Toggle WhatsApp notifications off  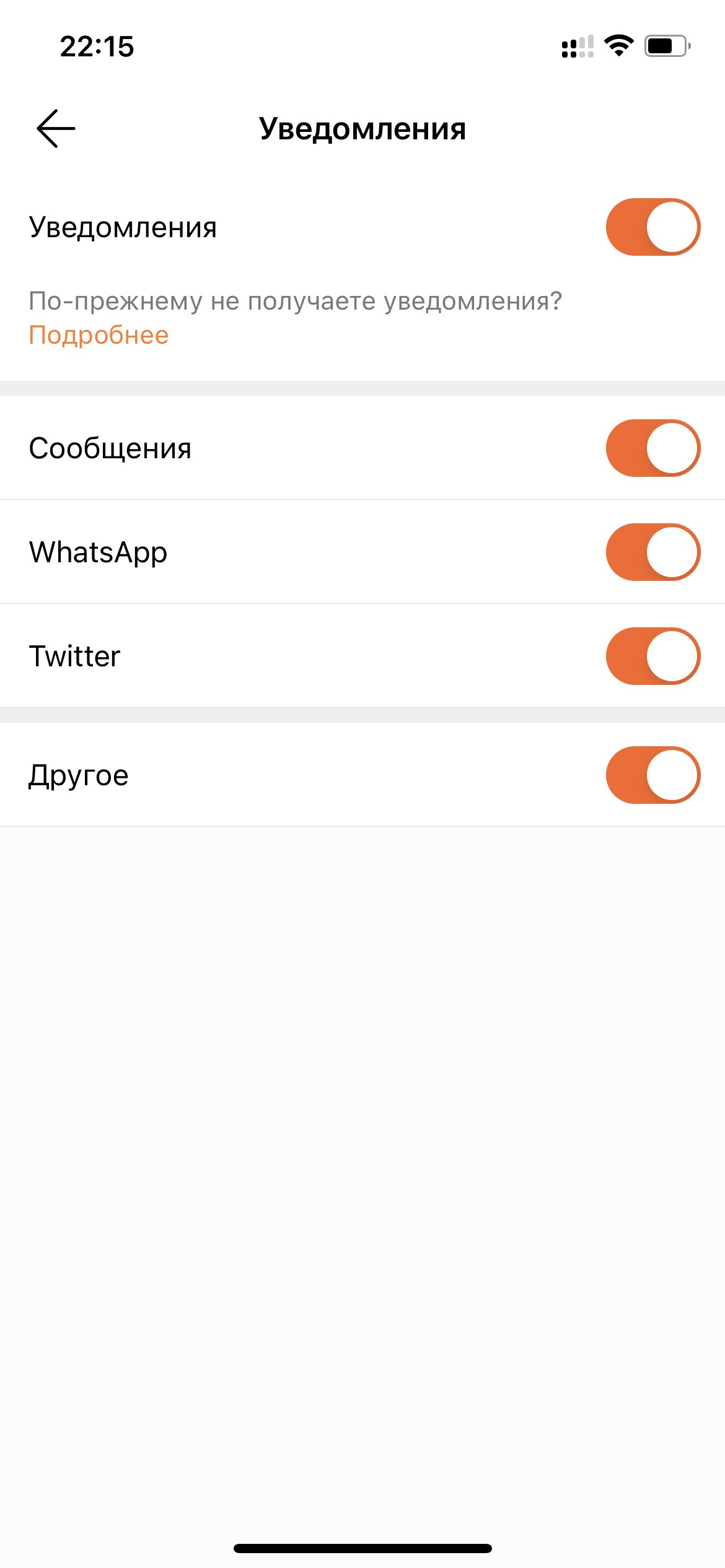coord(653,552)
